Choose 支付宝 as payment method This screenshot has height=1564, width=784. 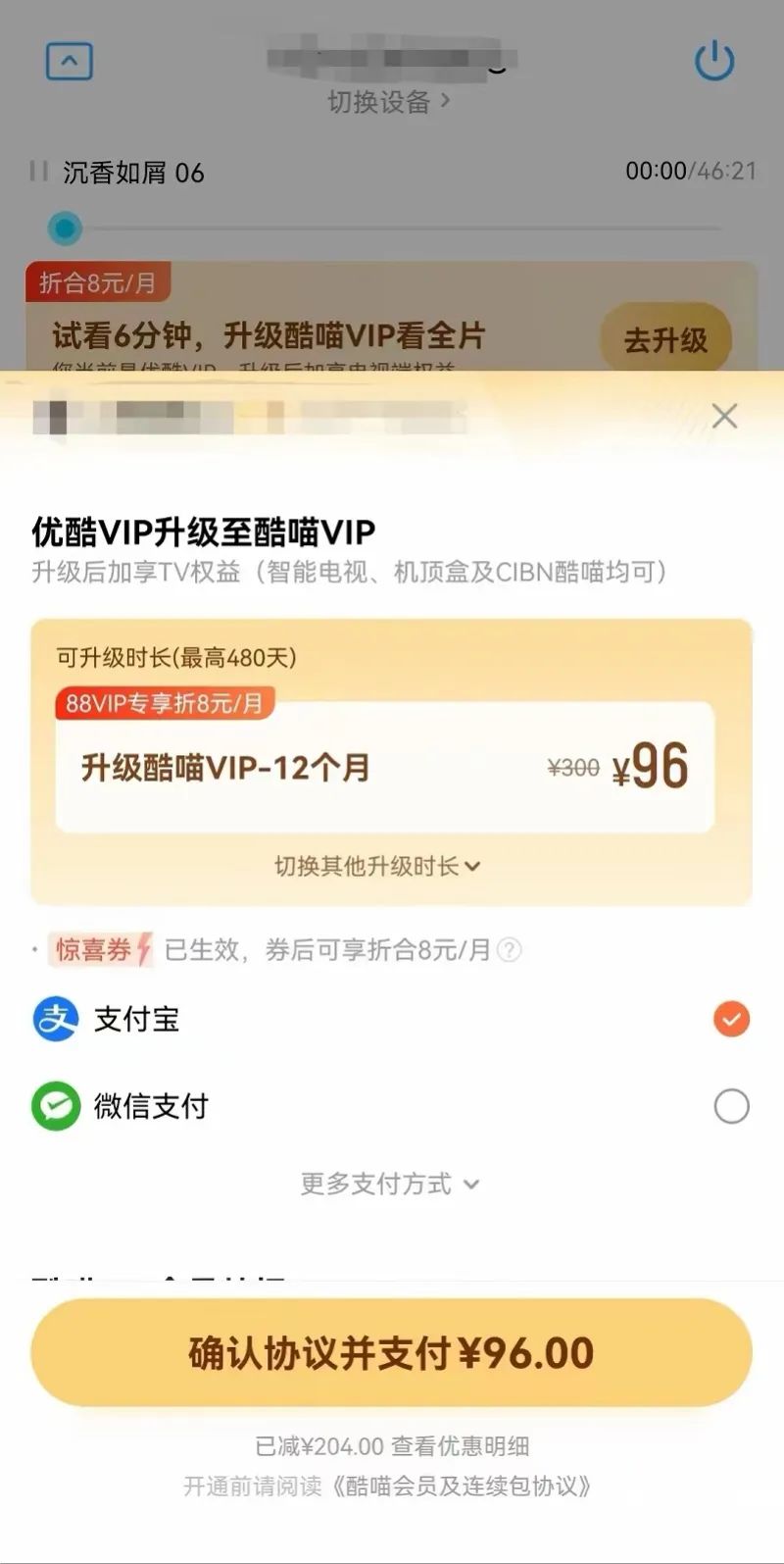point(391,1020)
